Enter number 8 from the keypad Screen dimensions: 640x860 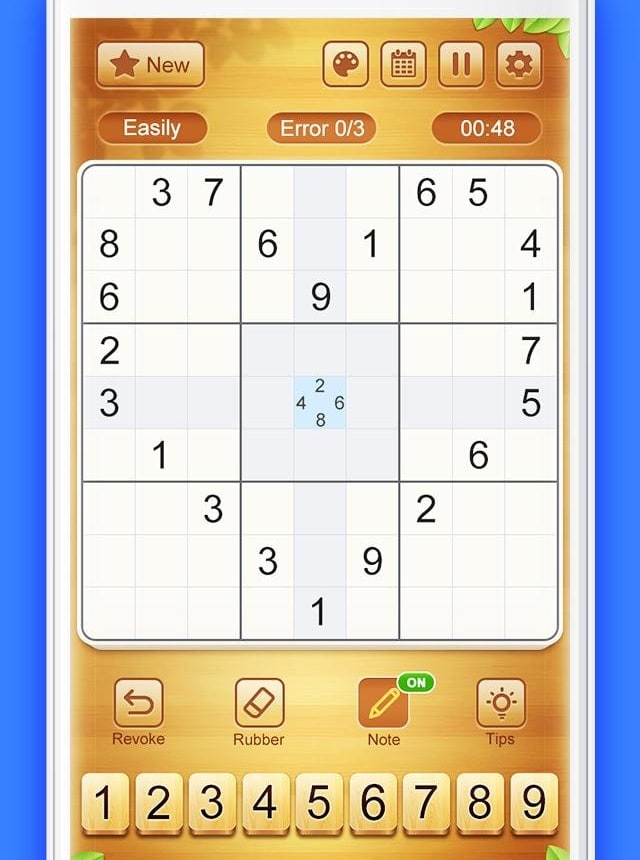tap(481, 803)
